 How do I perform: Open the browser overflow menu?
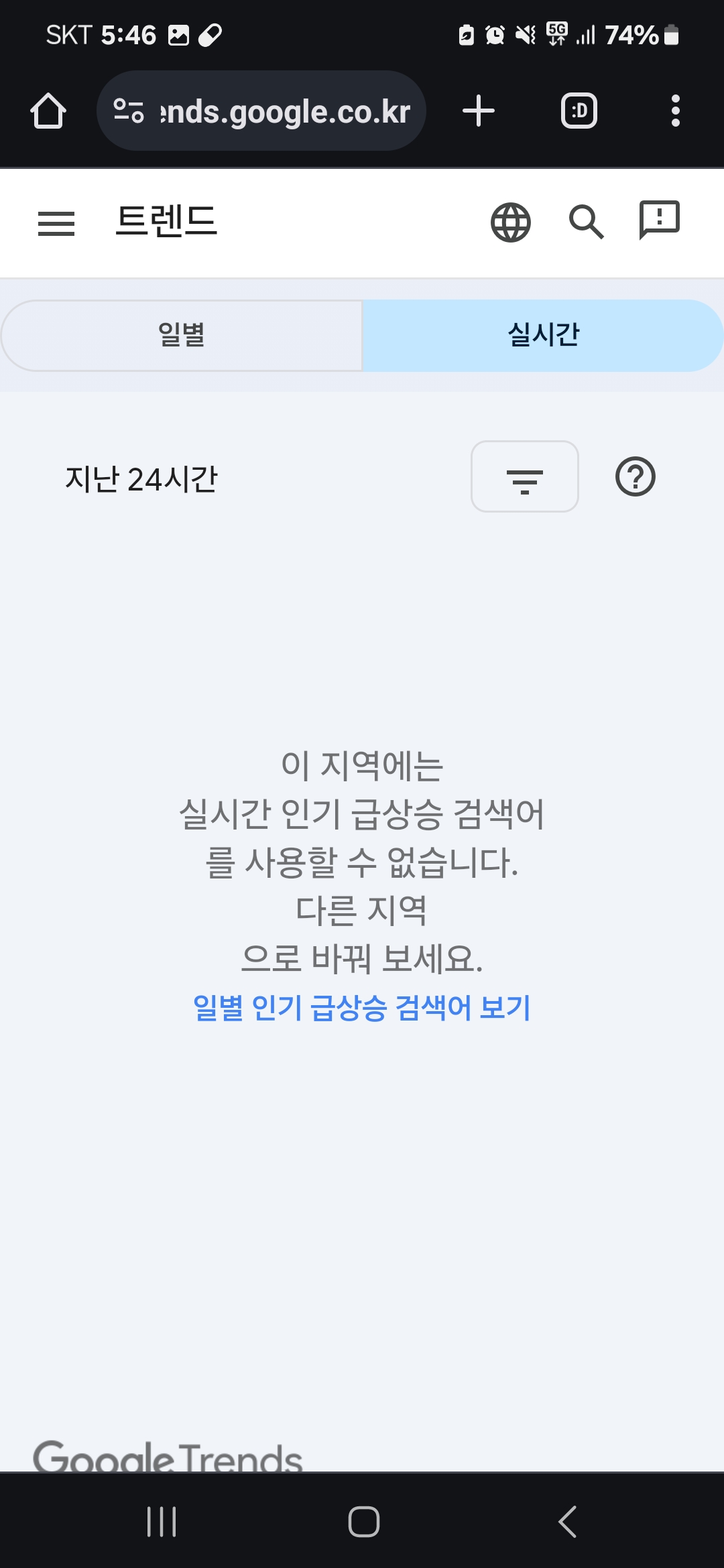click(x=675, y=111)
